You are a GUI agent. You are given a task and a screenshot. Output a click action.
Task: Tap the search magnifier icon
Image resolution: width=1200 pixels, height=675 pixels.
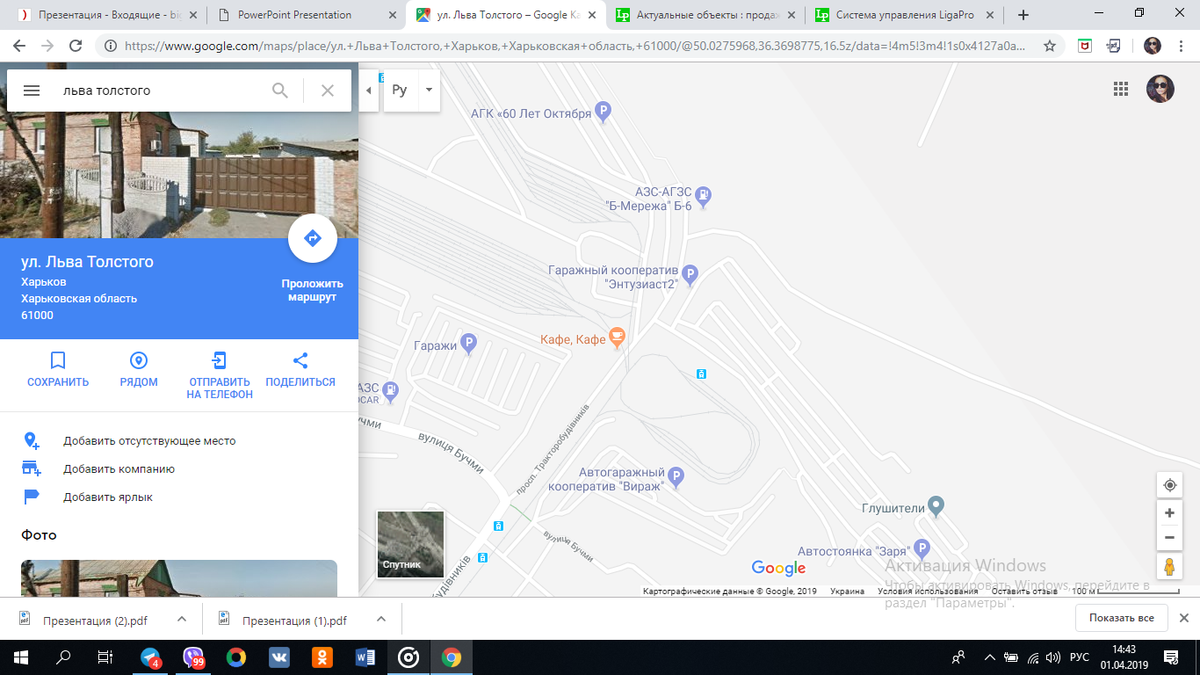[280, 90]
